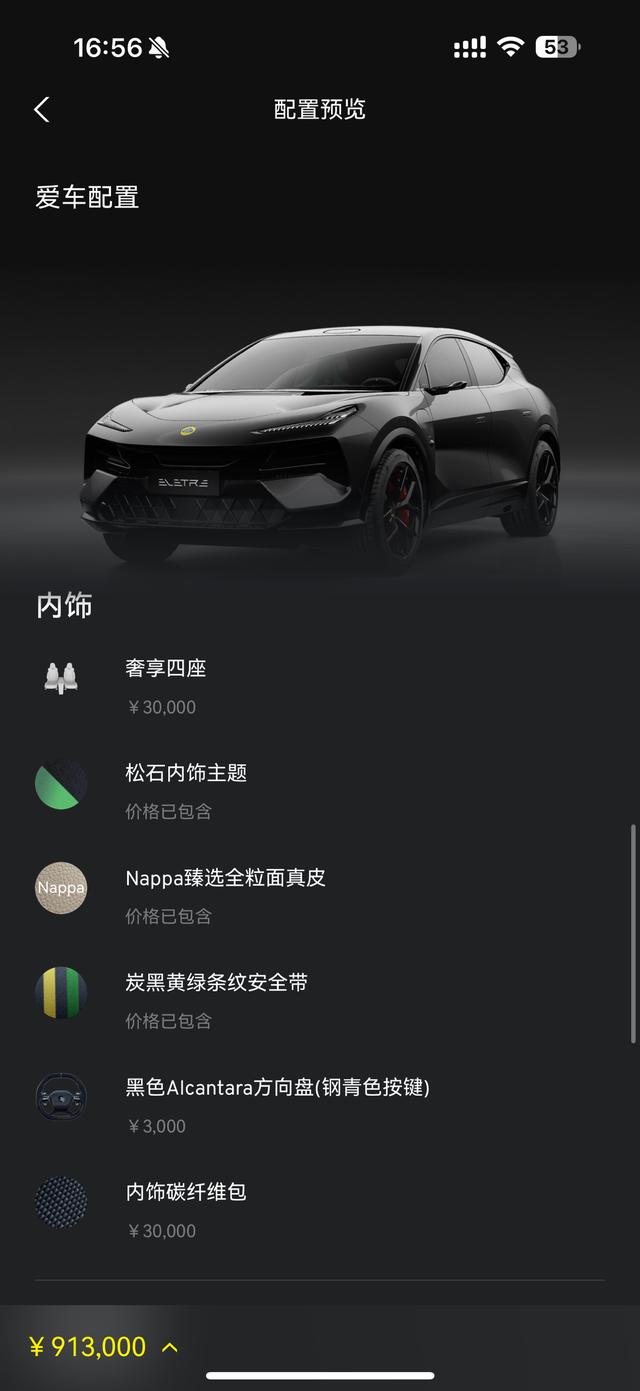Image resolution: width=640 pixels, height=1391 pixels.
Task: Go back from the 配置预览 page
Action: [x=41, y=109]
